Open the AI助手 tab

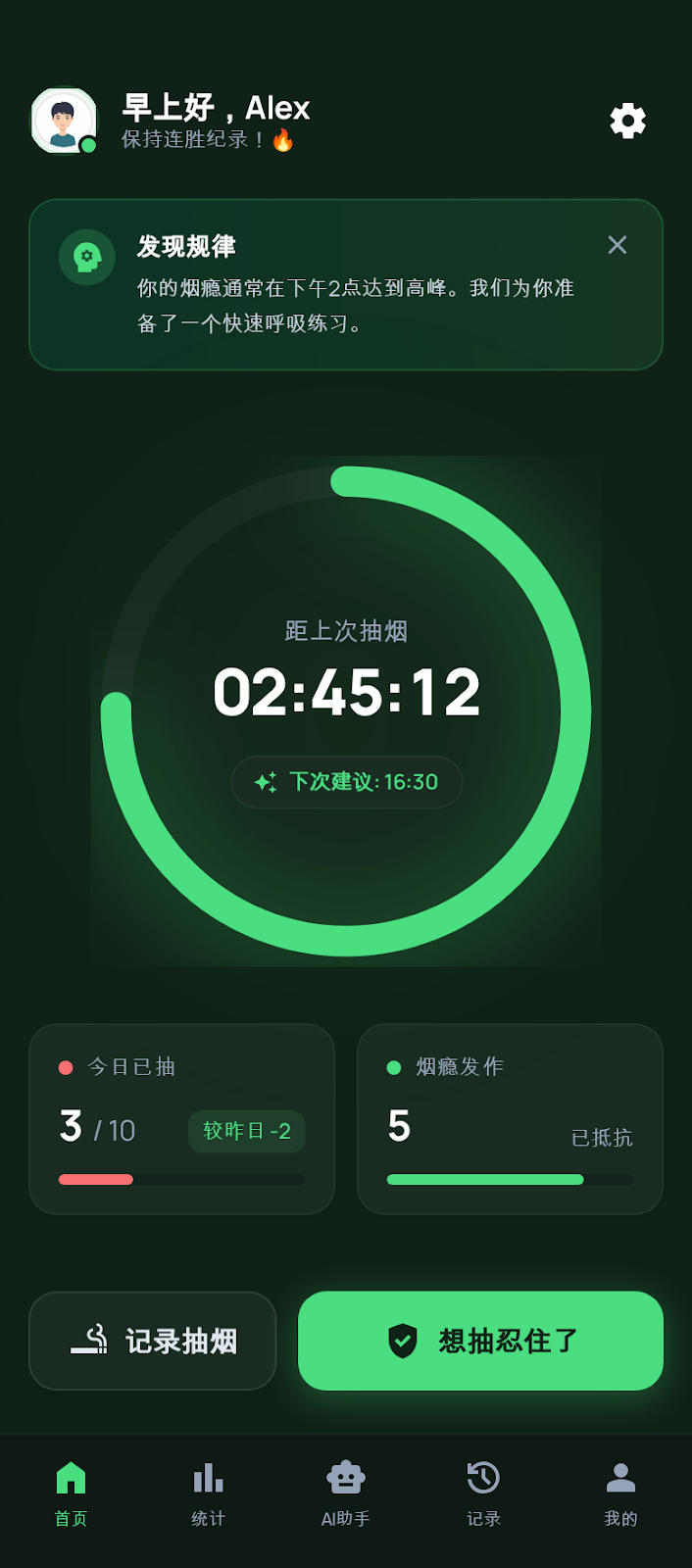(x=346, y=1494)
